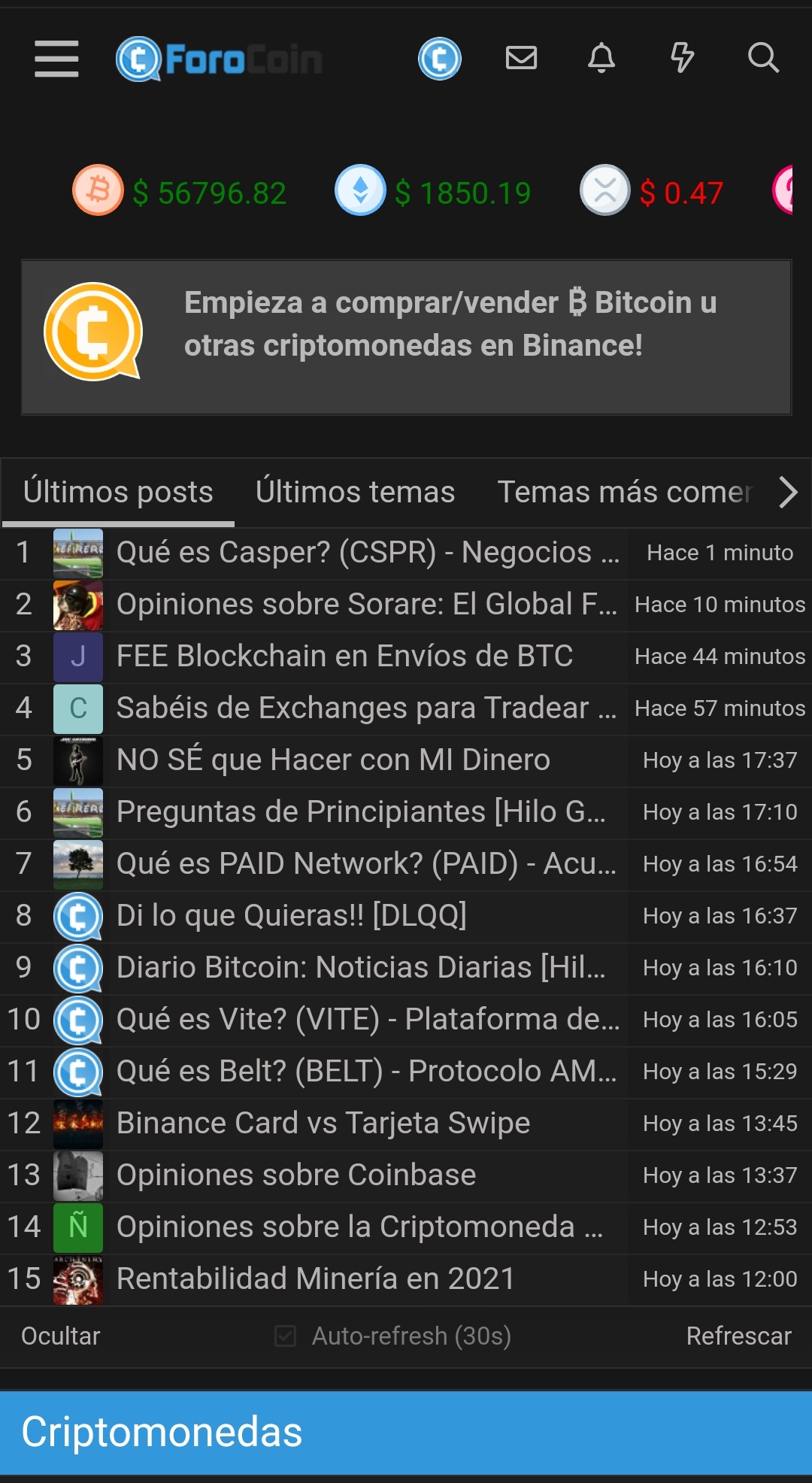Open Binance Card vs Tarjeta Swipe thread

pyautogui.click(x=323, y=1124)
